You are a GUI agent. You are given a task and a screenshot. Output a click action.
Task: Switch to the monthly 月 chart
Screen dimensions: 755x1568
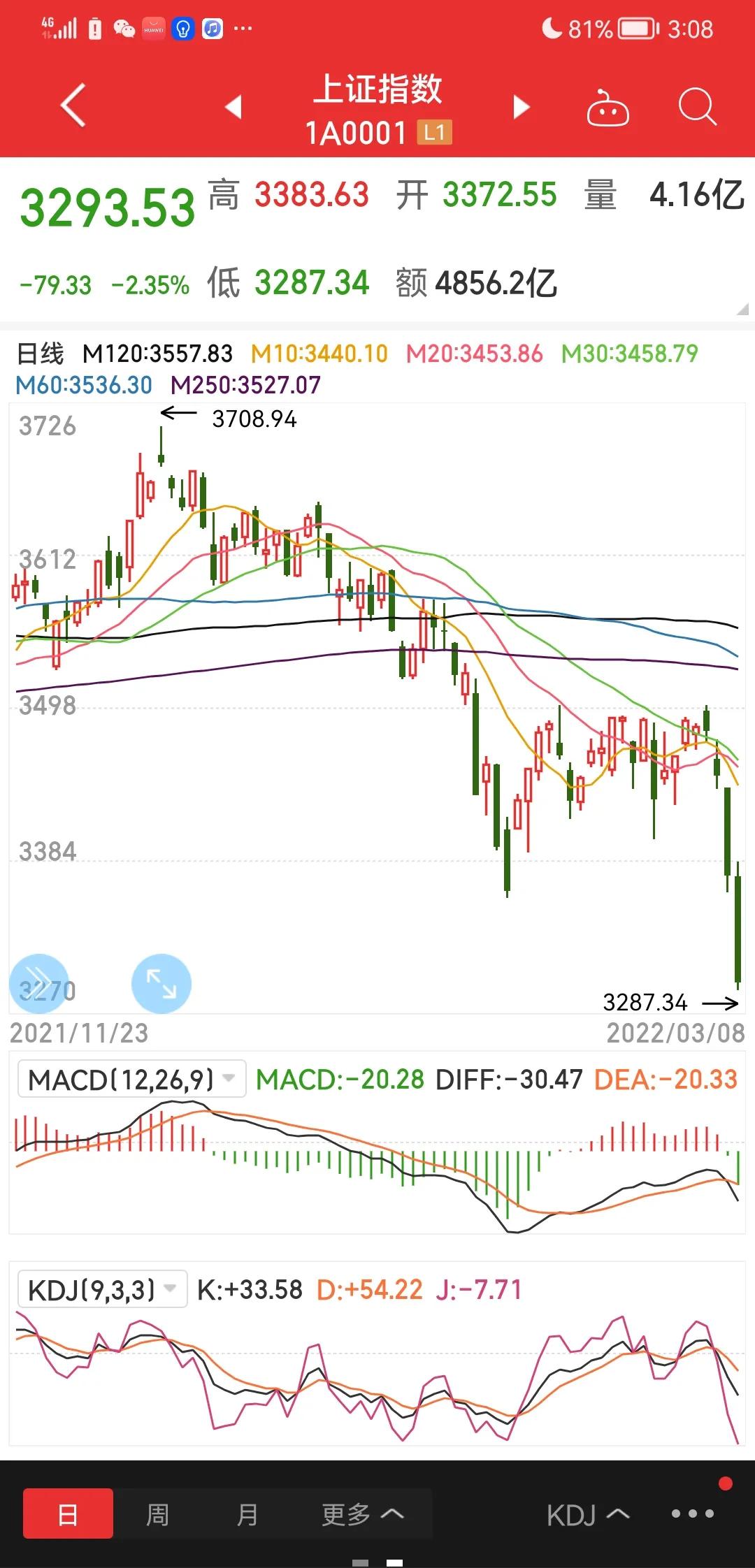click(x=247, y=1514)
